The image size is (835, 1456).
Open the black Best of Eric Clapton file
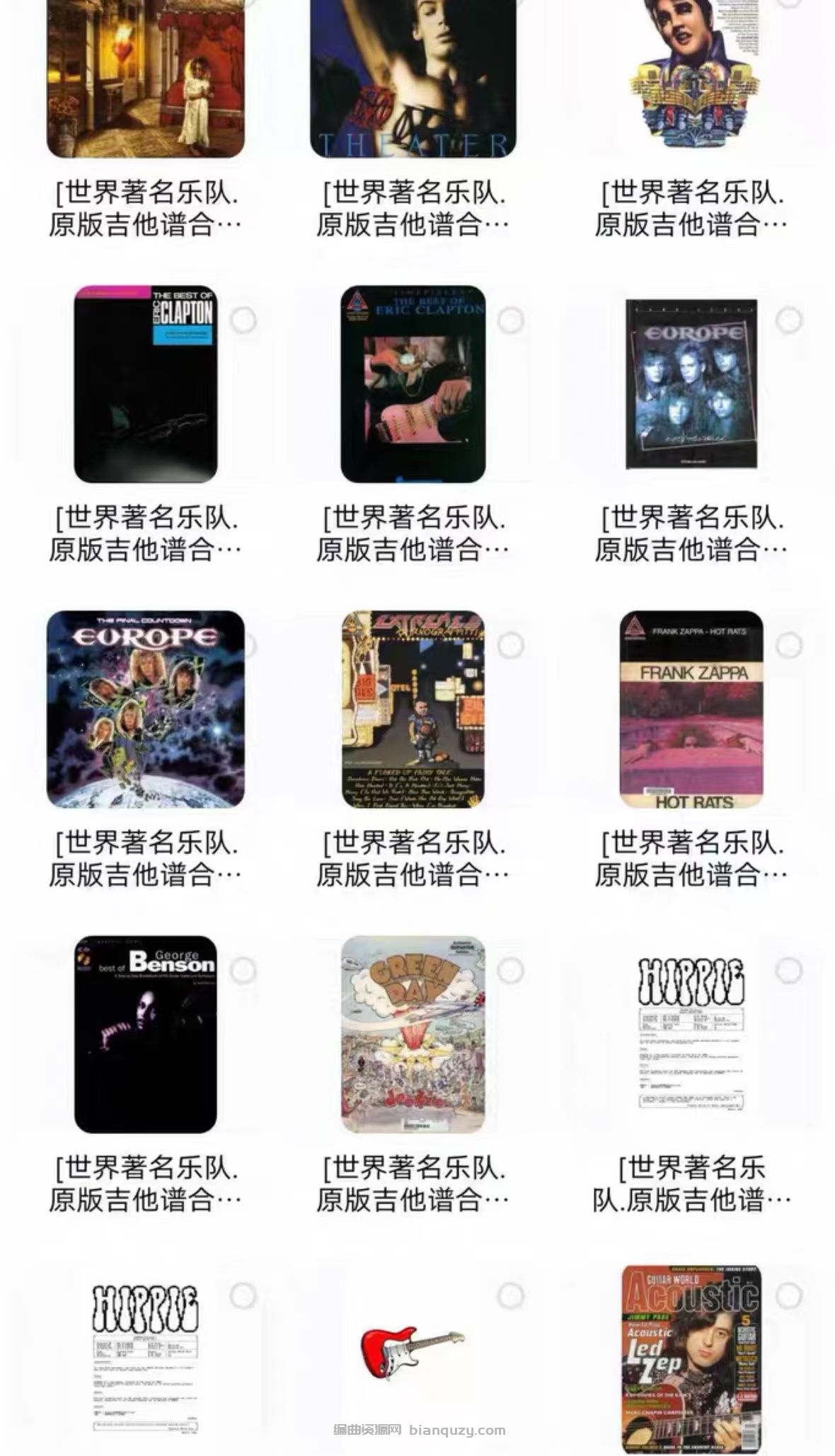click(x=145, y=384)
